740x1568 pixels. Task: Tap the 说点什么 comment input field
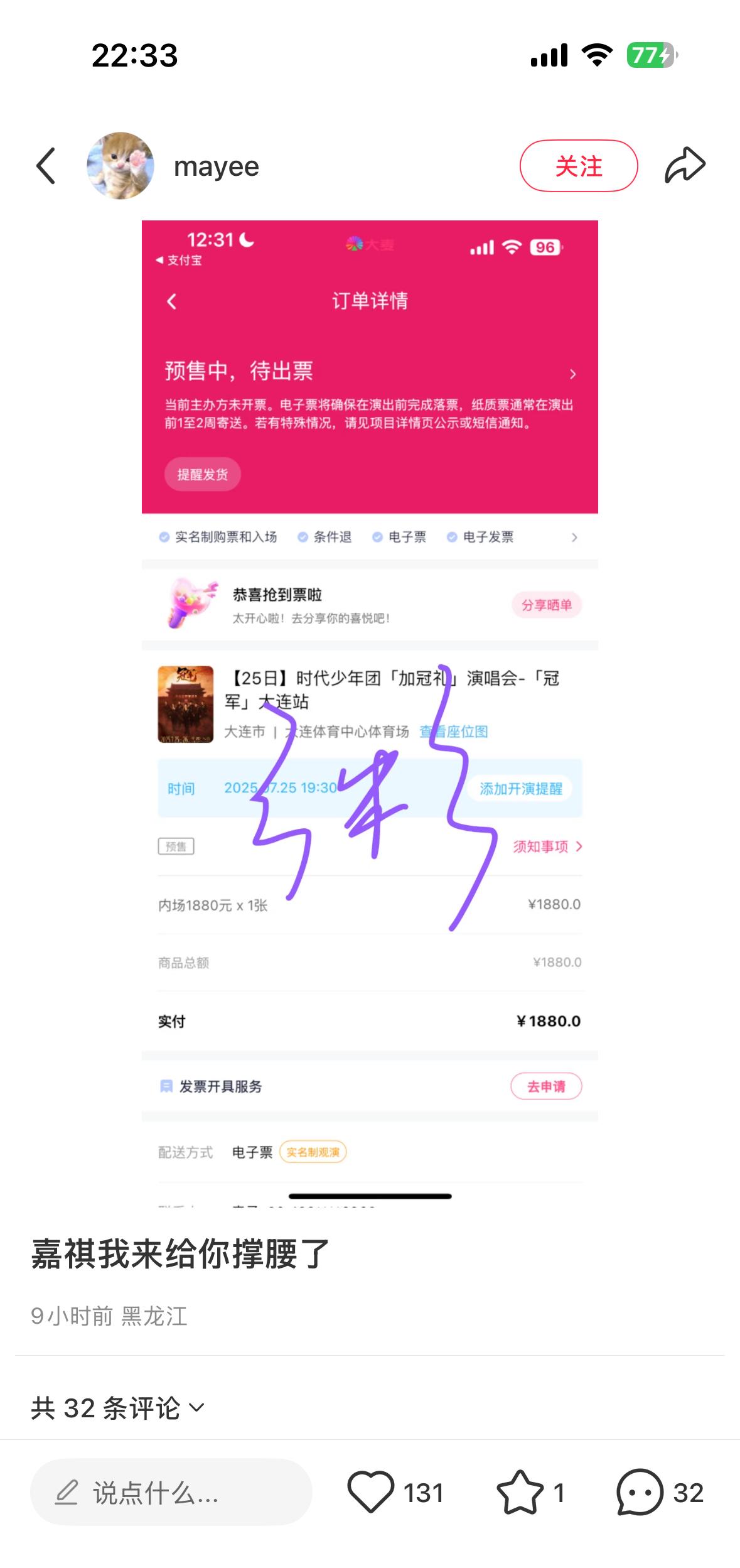(x=171, y=1492)
